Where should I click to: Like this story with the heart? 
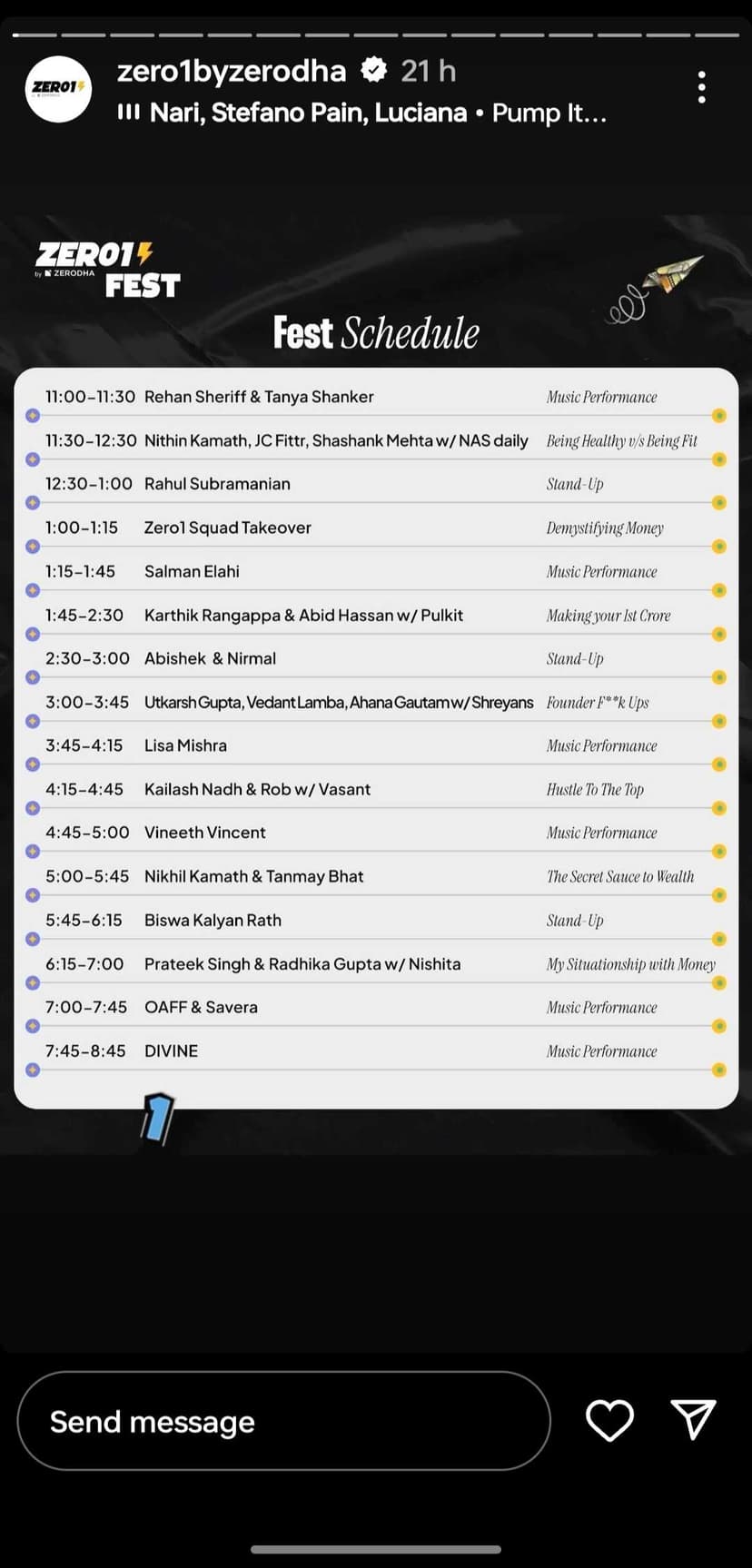(609, 1420)
